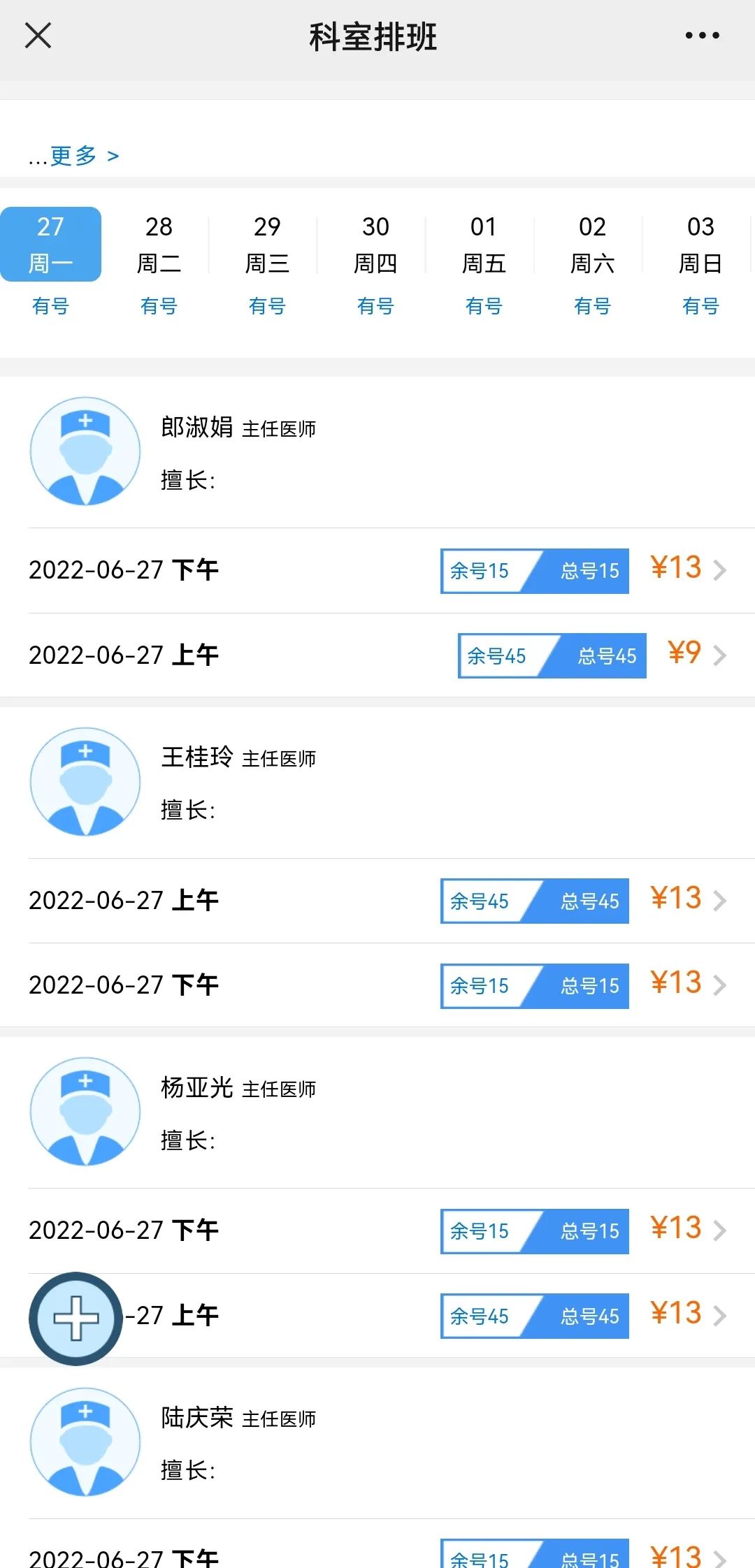Viewport: 755px width, 1568px height.
Task: Tap the 更多 link
Action: [x=74, y=155]
